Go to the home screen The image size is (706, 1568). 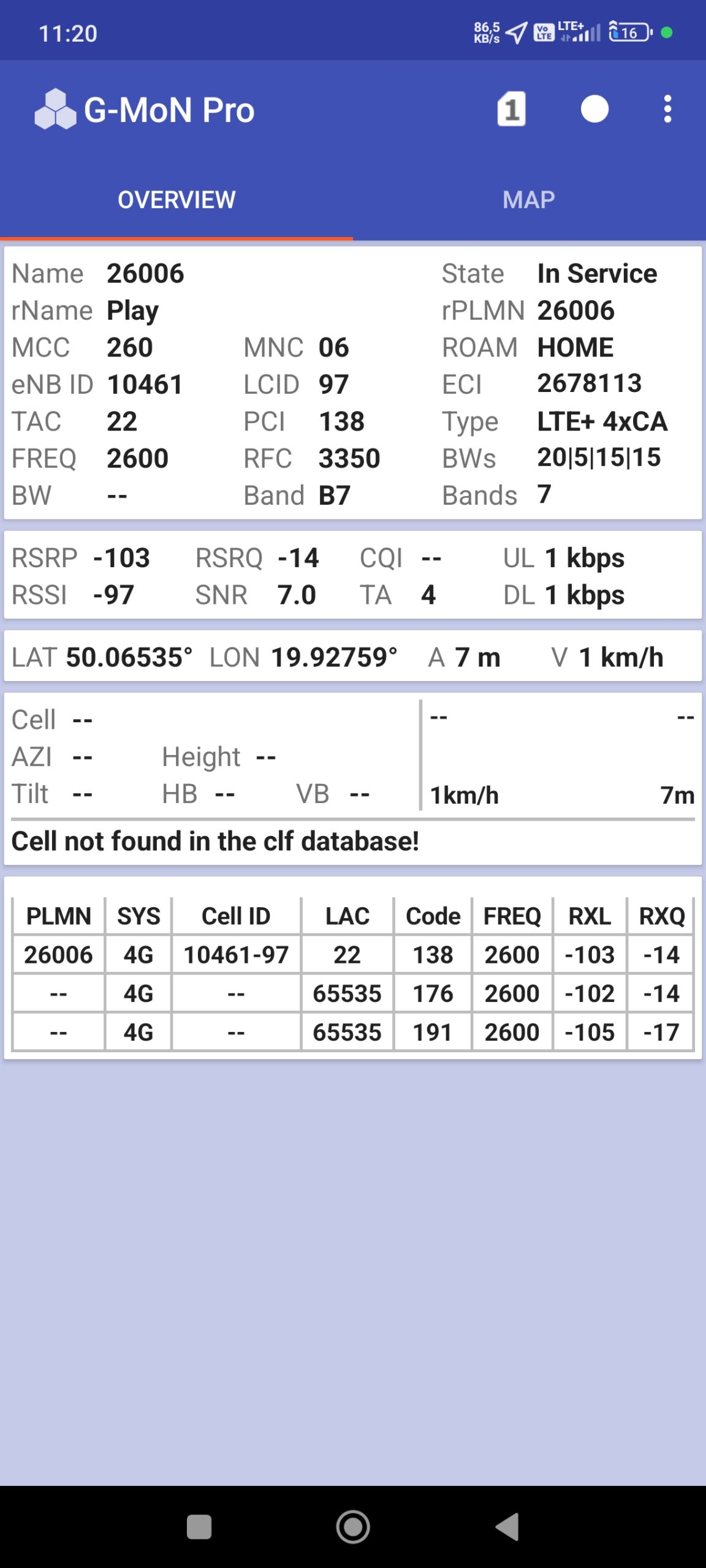click(353, 1526)
